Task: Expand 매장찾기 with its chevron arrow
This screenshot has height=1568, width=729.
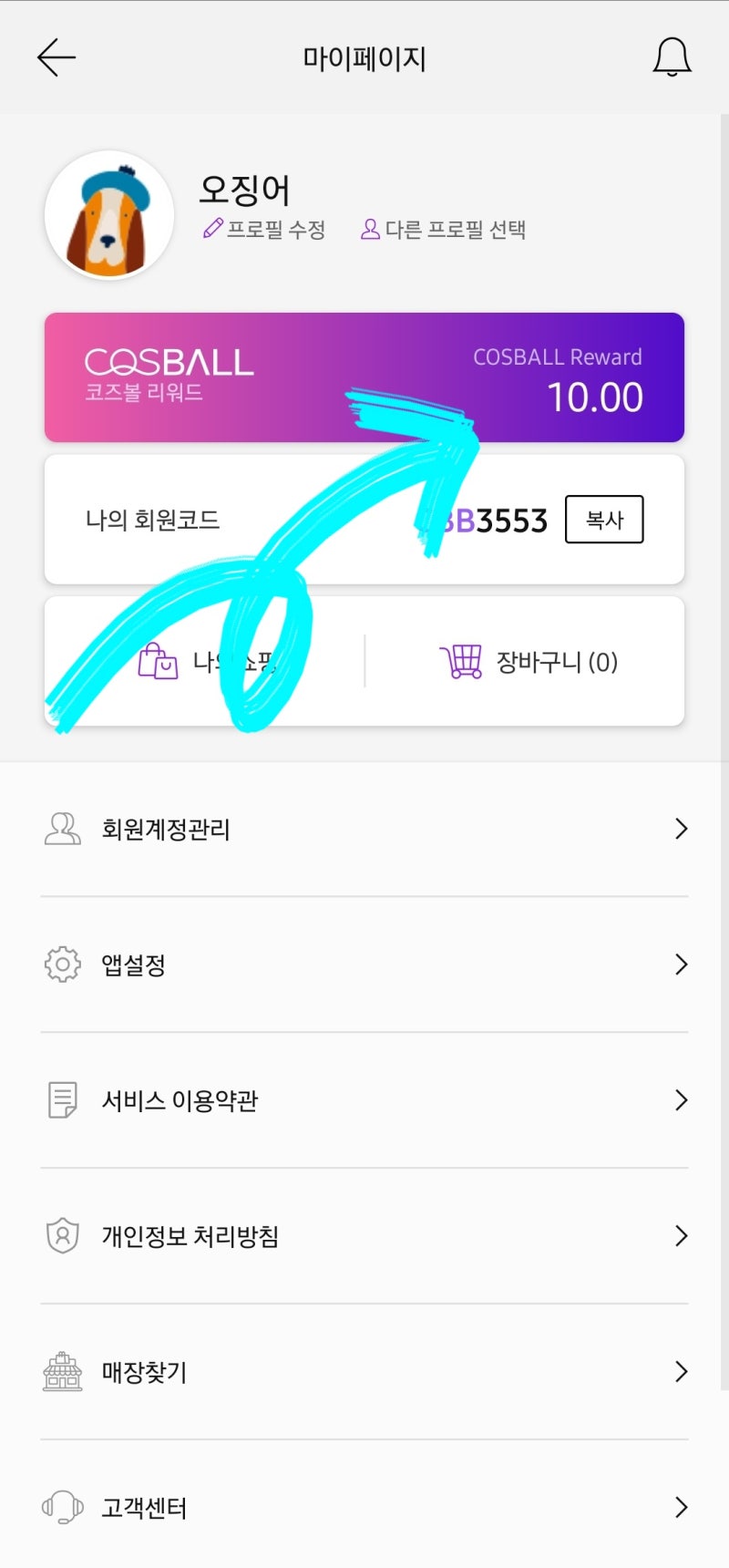Action: coord(681,1371)
